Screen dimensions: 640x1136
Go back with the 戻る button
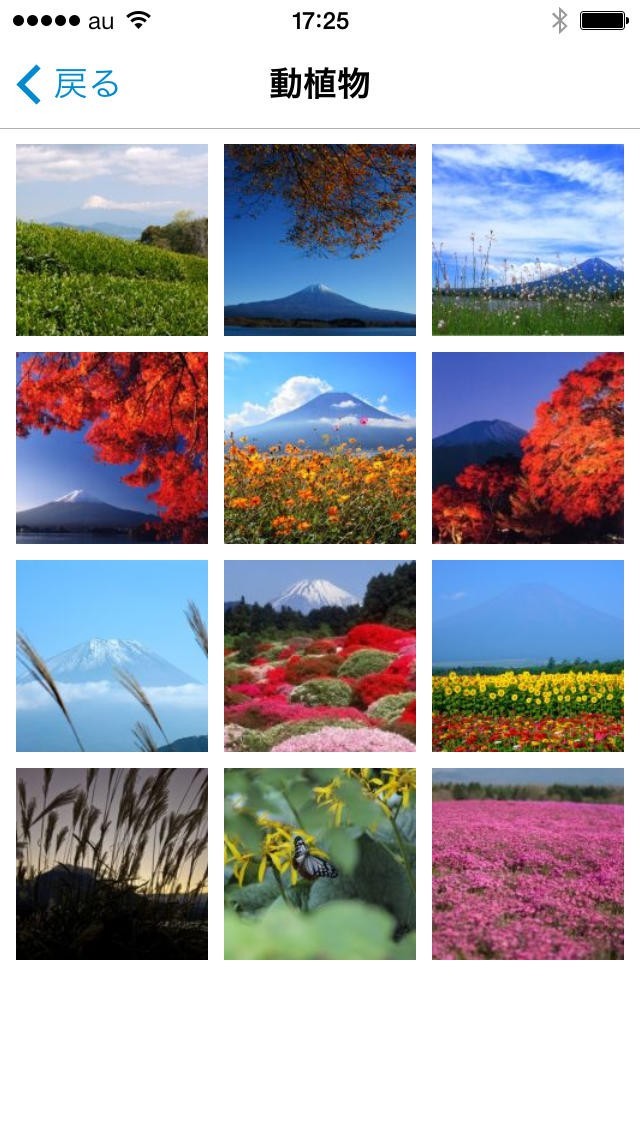(x=68, y=85)
